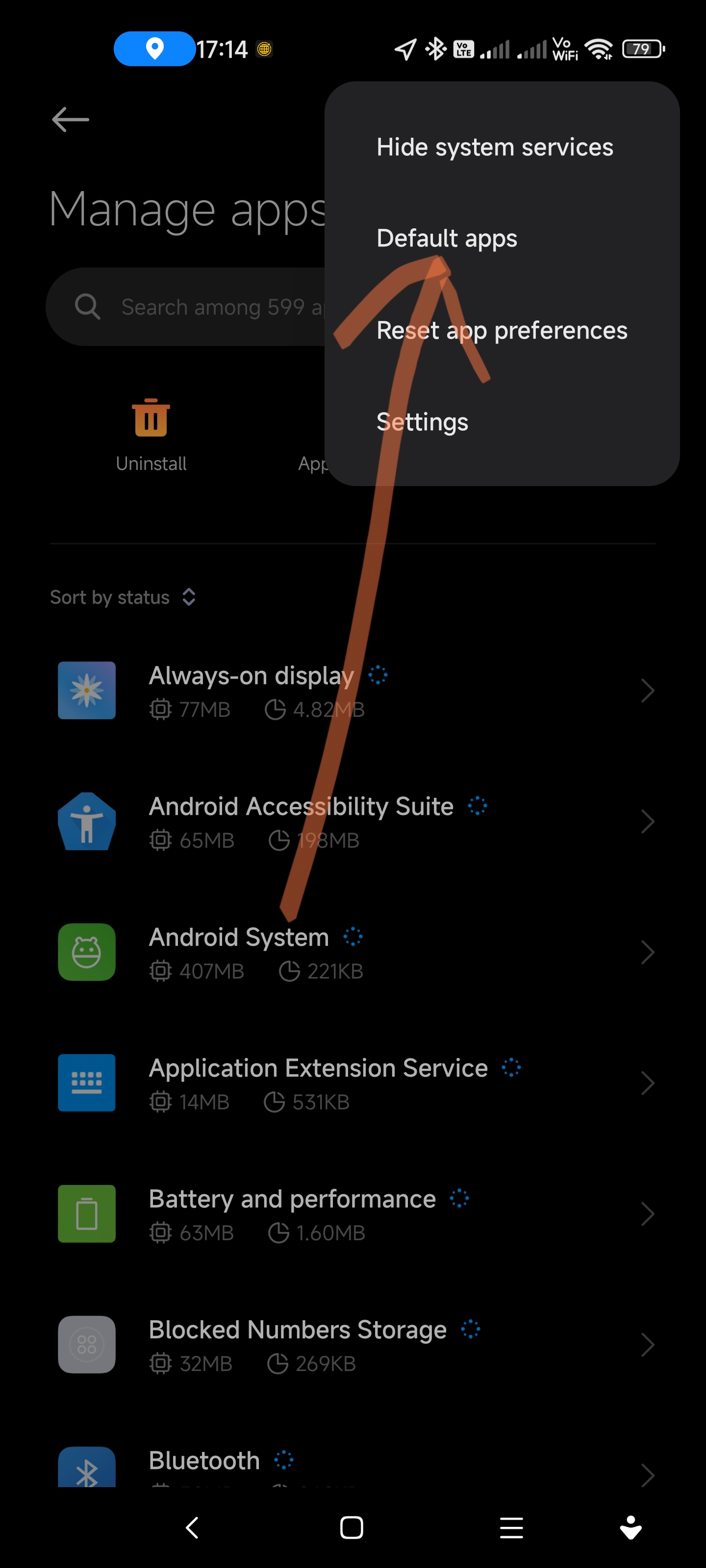Open Battery and performance app info
The image size is (706, 1568).
[x=353, y=1214]
